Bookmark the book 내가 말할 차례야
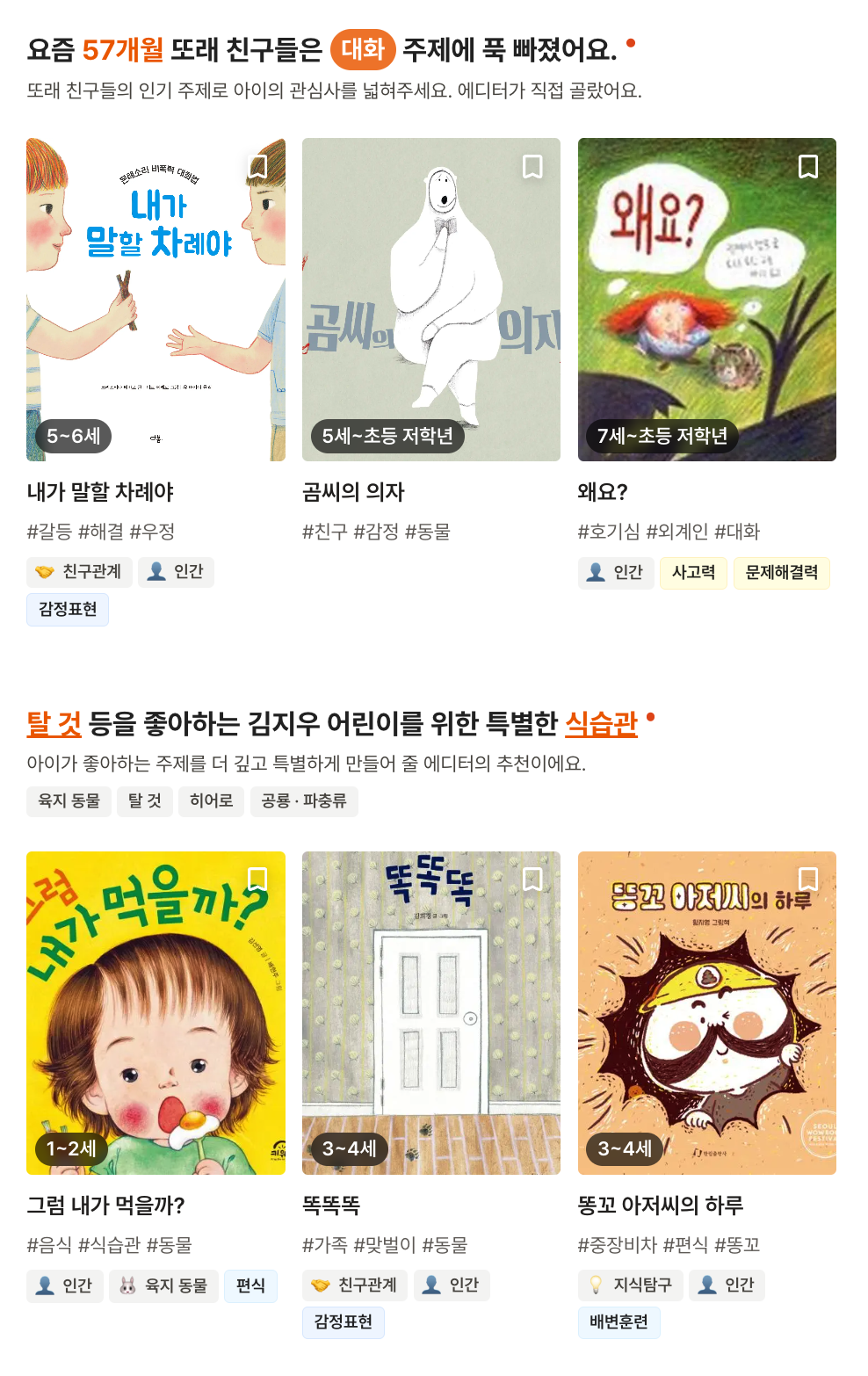Viewport: 868px width, 1376px height. 257,166
